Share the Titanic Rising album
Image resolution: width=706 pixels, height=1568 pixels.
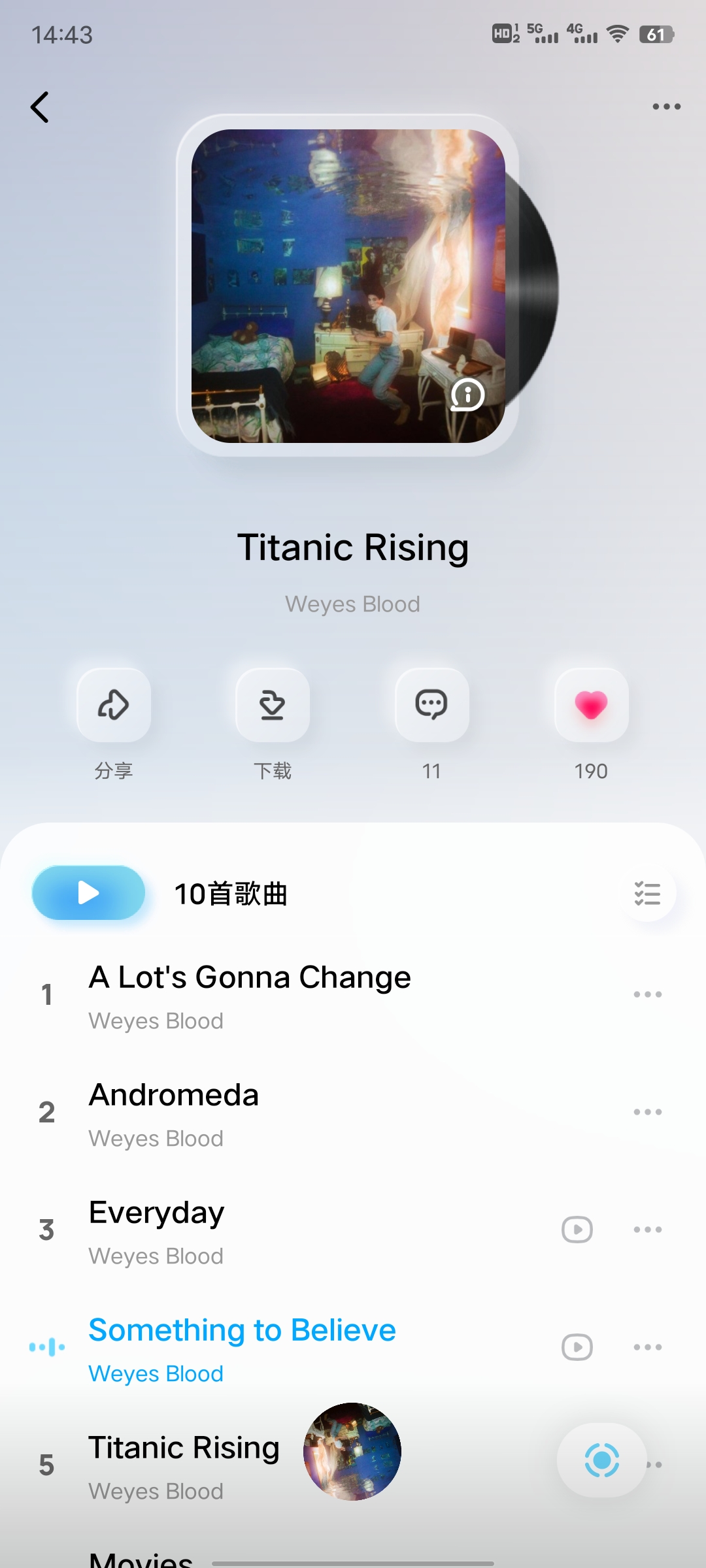coord(114,705)
